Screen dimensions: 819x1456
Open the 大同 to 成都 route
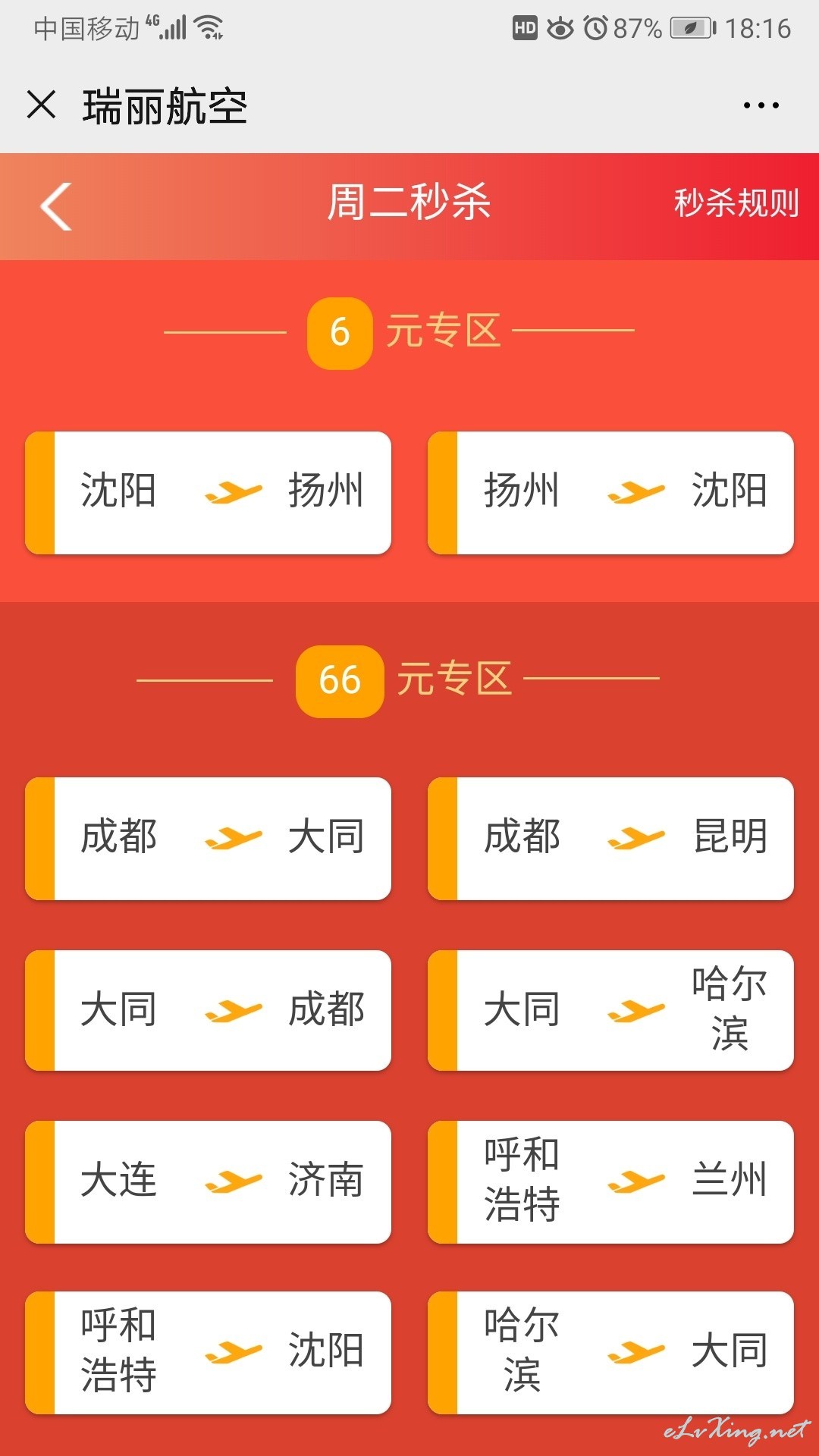[208, 1010]
